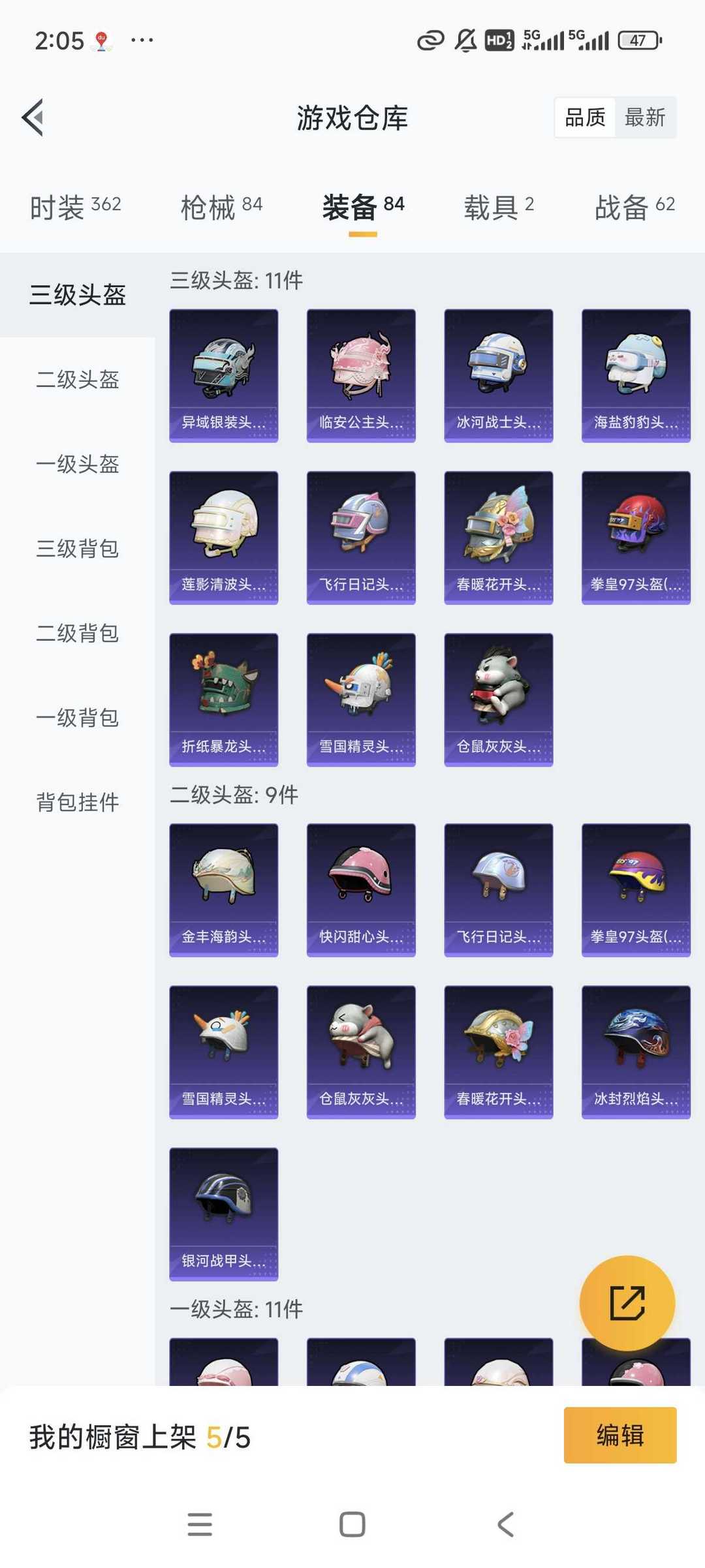The height and width of the screenshot is (1568, 705).
Task: Sort items by 最新
Action: (x=645, y=117)
